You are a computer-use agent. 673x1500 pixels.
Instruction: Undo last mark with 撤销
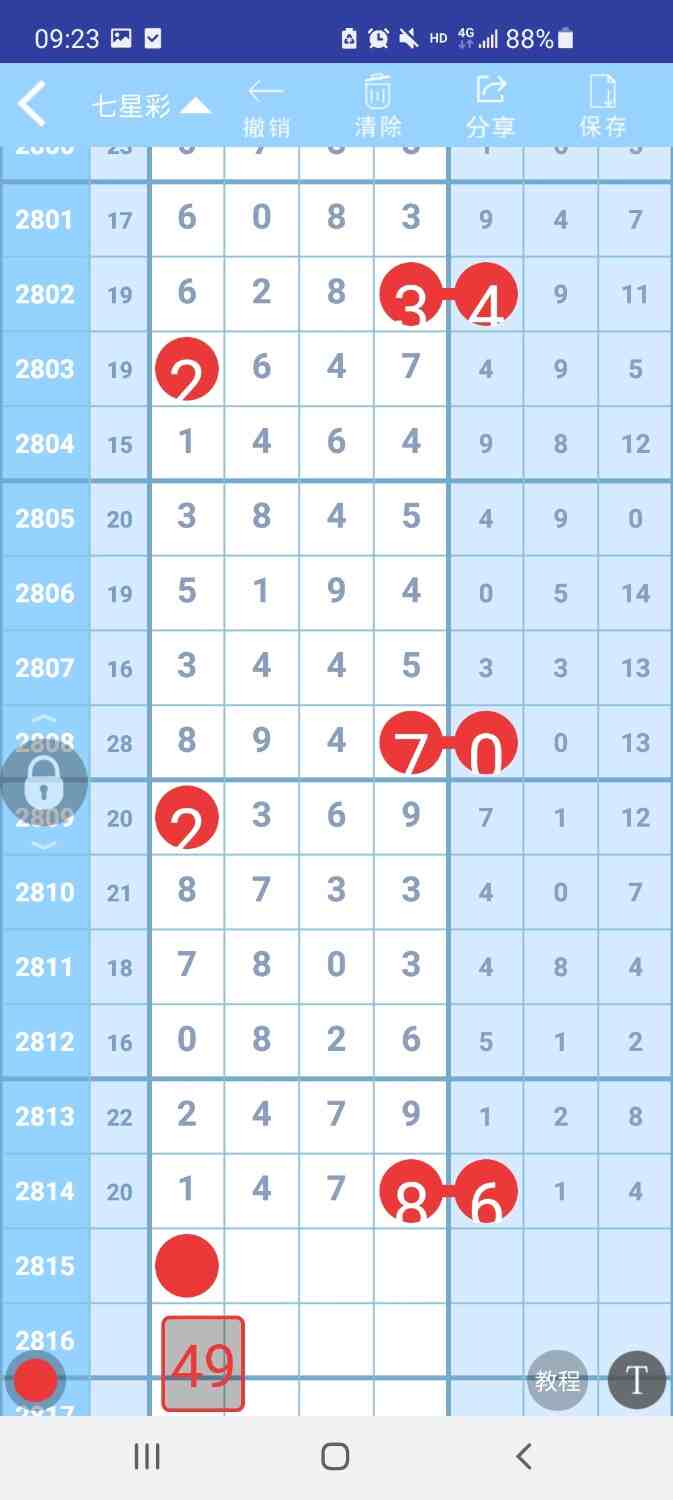tap(266, 108)
